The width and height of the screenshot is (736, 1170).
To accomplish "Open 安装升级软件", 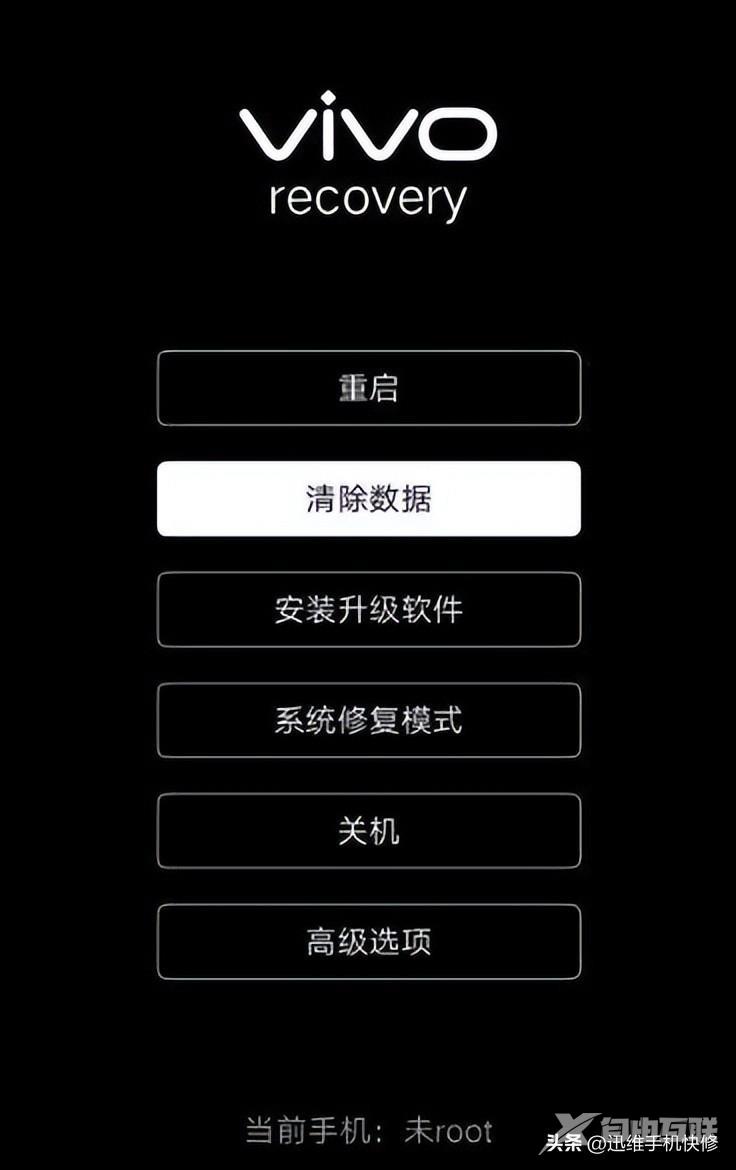I will (x=368, y=609).
